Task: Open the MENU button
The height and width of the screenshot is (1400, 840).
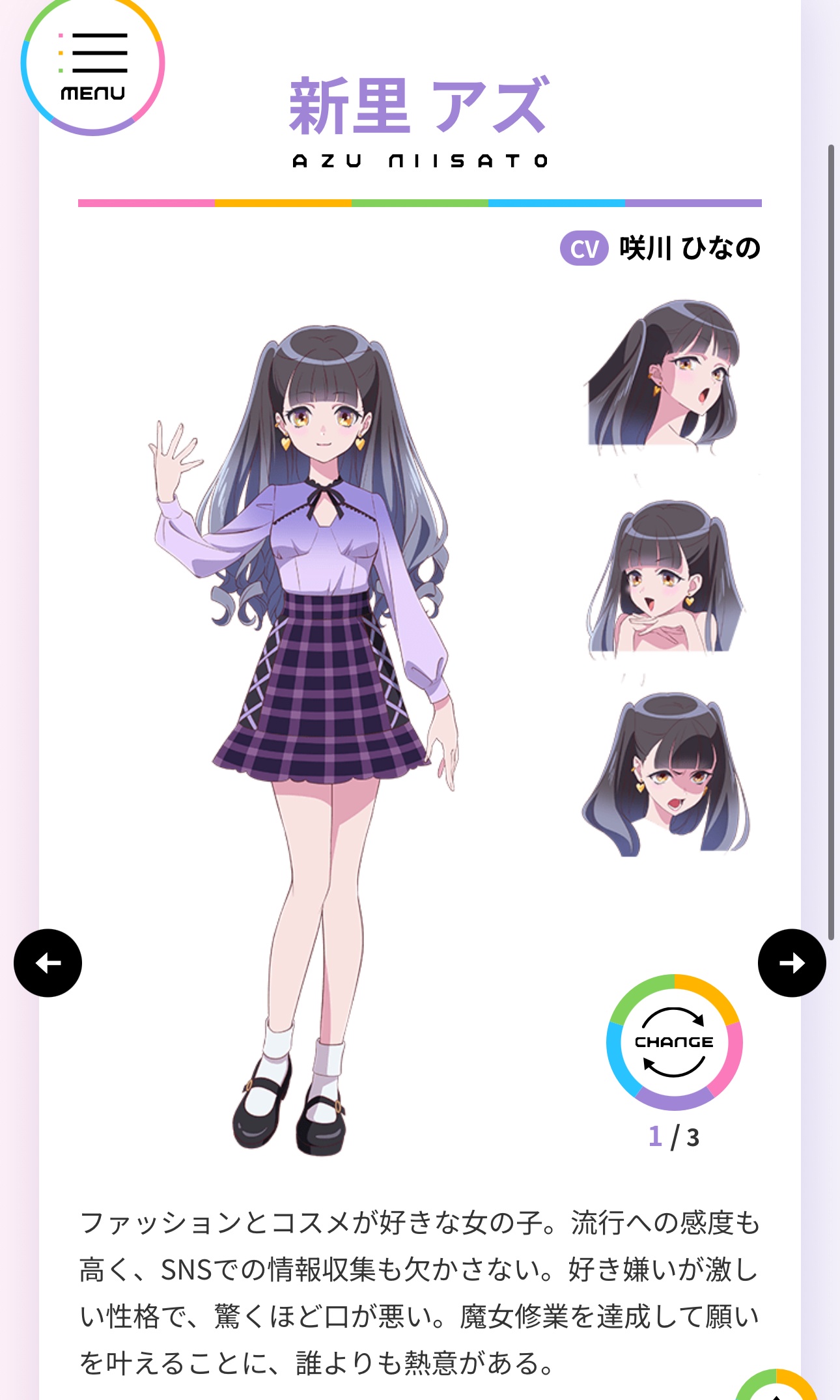Action: pyautogui.click(x=92, y=65)
